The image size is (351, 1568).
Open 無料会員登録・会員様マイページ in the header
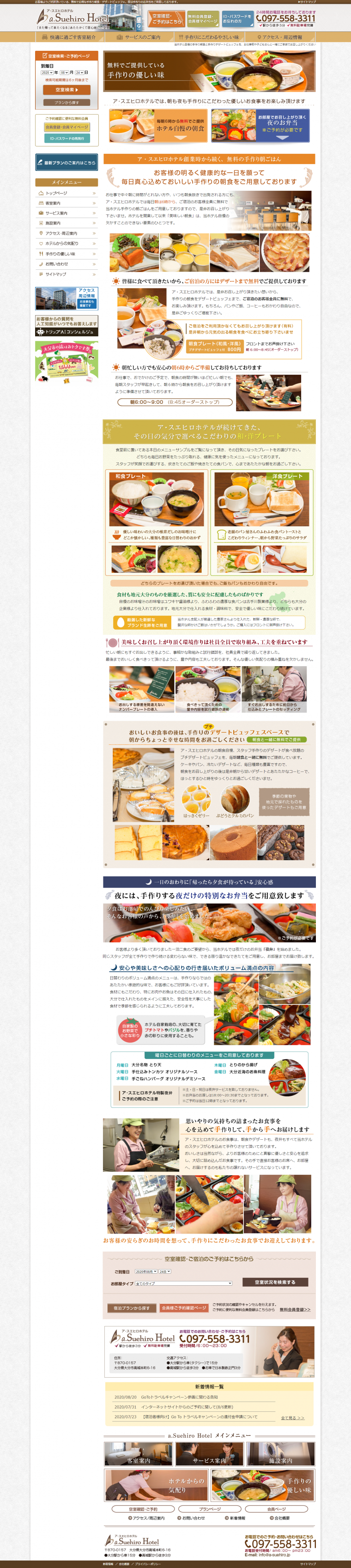(203, 19)
